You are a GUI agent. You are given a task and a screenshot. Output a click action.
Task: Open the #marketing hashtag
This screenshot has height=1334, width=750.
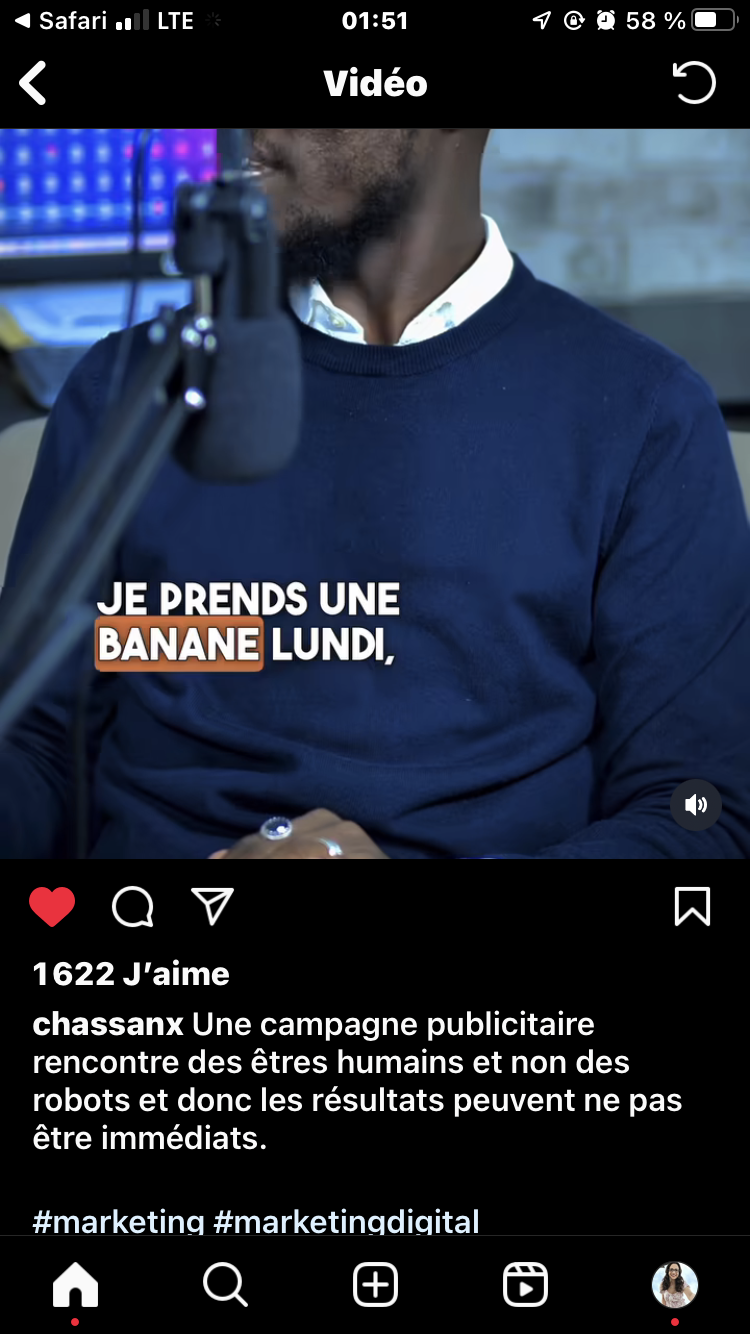[119, 1221]
